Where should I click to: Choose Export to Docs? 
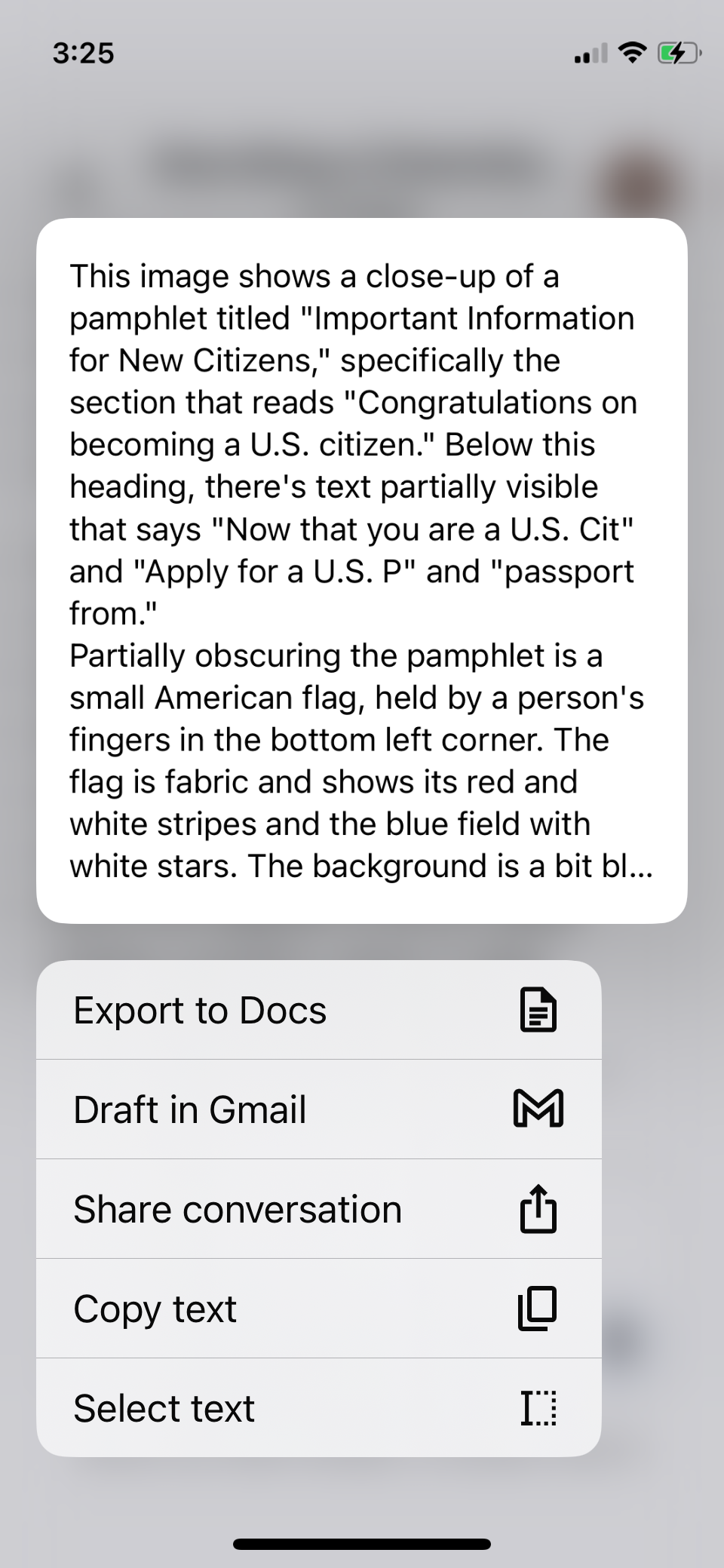[318, 1010]
